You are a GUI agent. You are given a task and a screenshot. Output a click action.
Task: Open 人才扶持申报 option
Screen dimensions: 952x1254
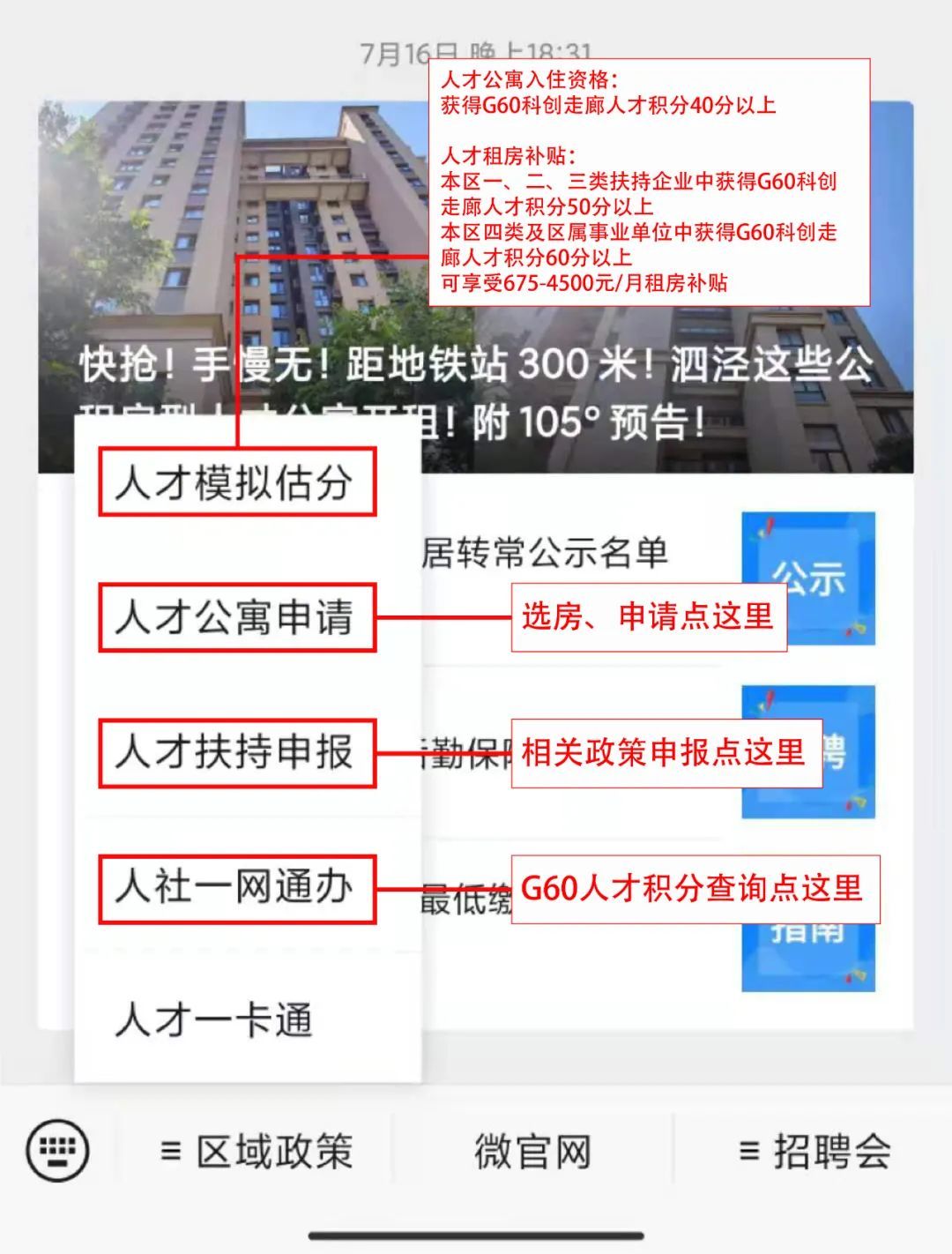point(235,752)
